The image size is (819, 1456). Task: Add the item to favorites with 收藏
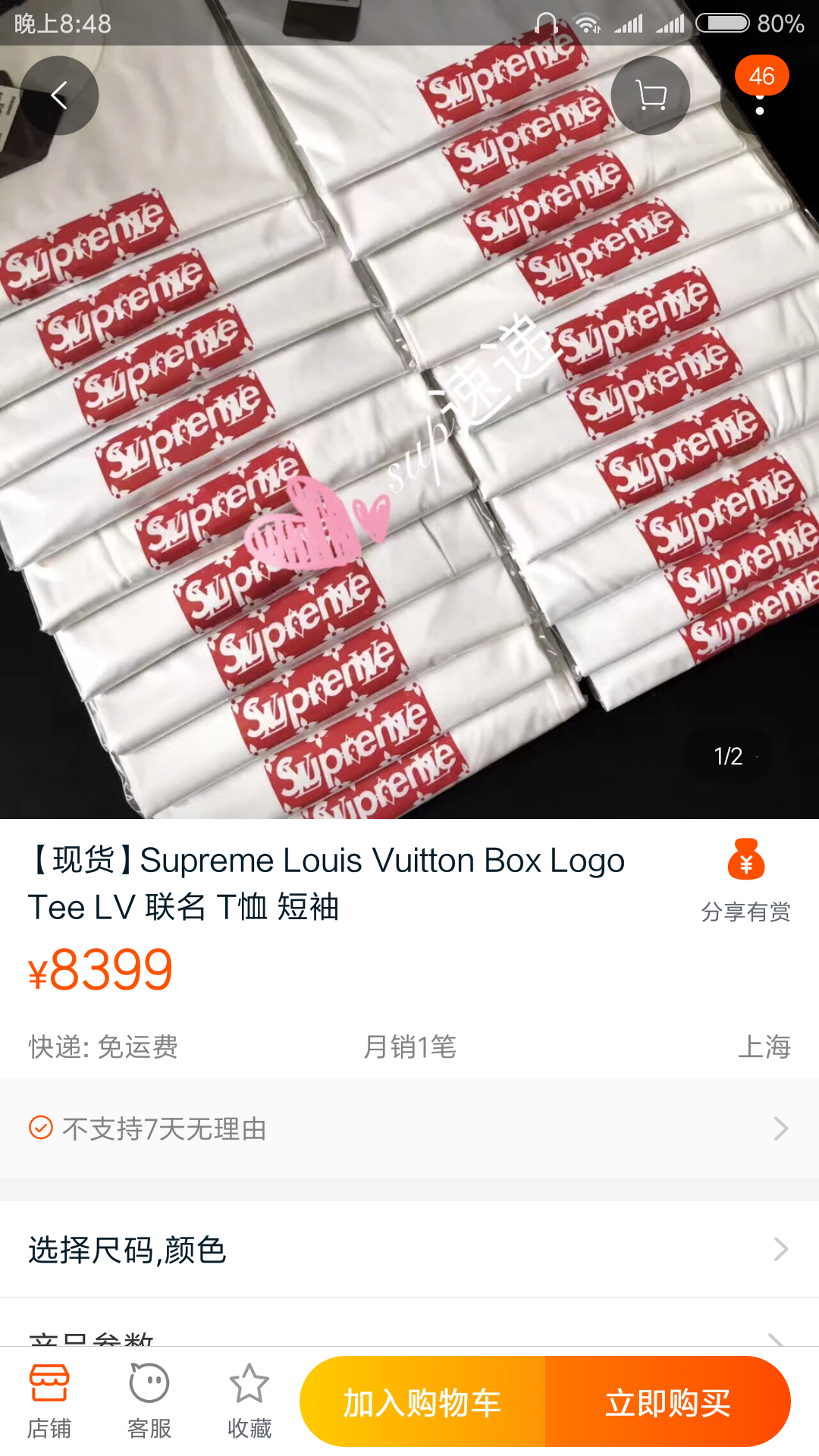249,1402
